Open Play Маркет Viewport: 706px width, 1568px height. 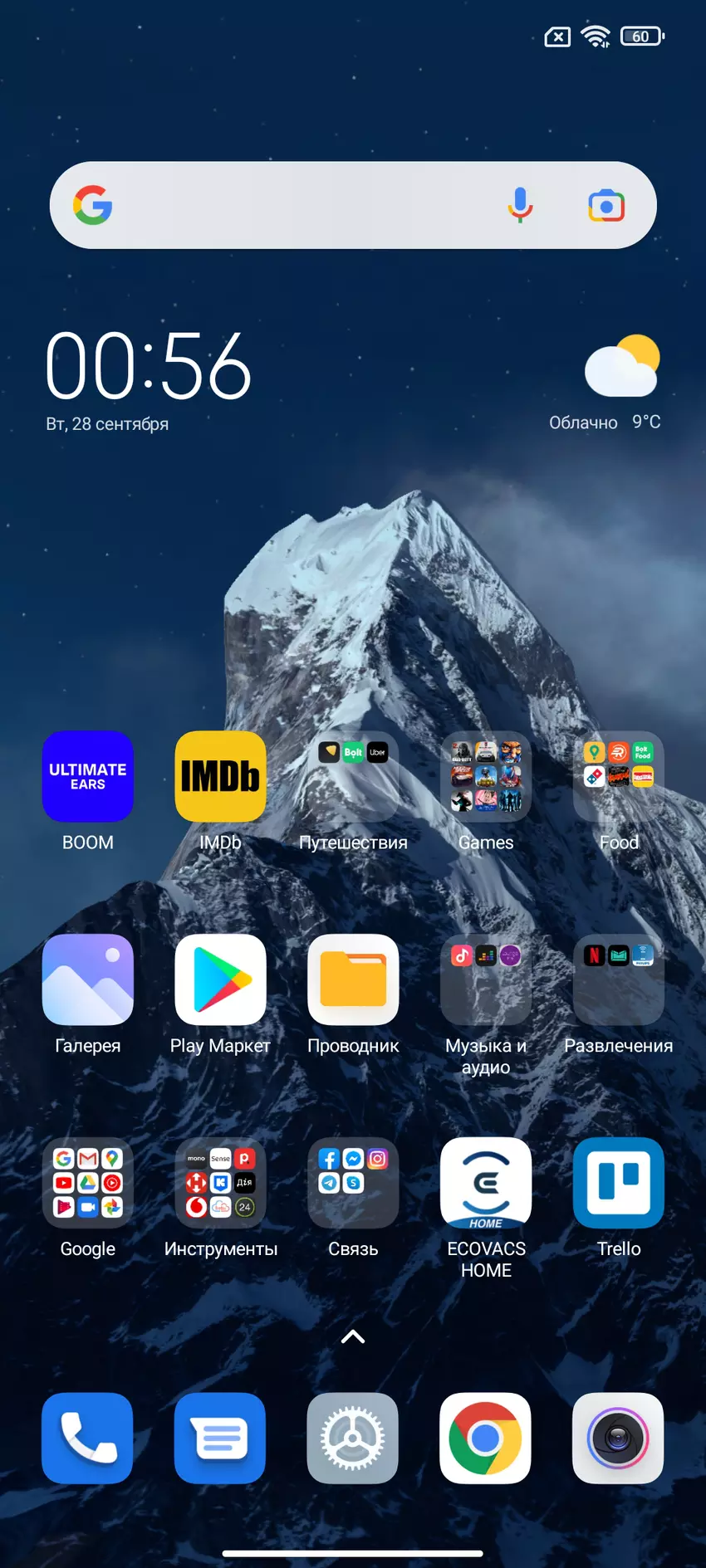(x=220, y=980)
